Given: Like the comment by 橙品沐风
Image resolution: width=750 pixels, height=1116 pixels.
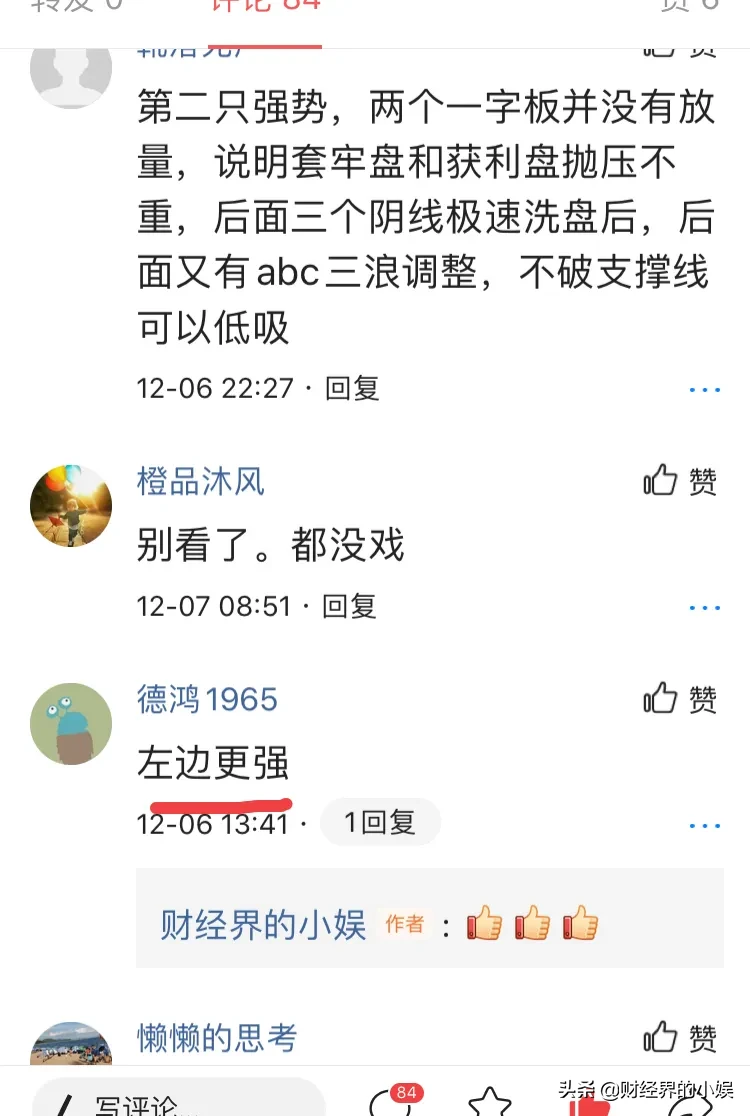Looking at the screenshot, I should point(681,481).
